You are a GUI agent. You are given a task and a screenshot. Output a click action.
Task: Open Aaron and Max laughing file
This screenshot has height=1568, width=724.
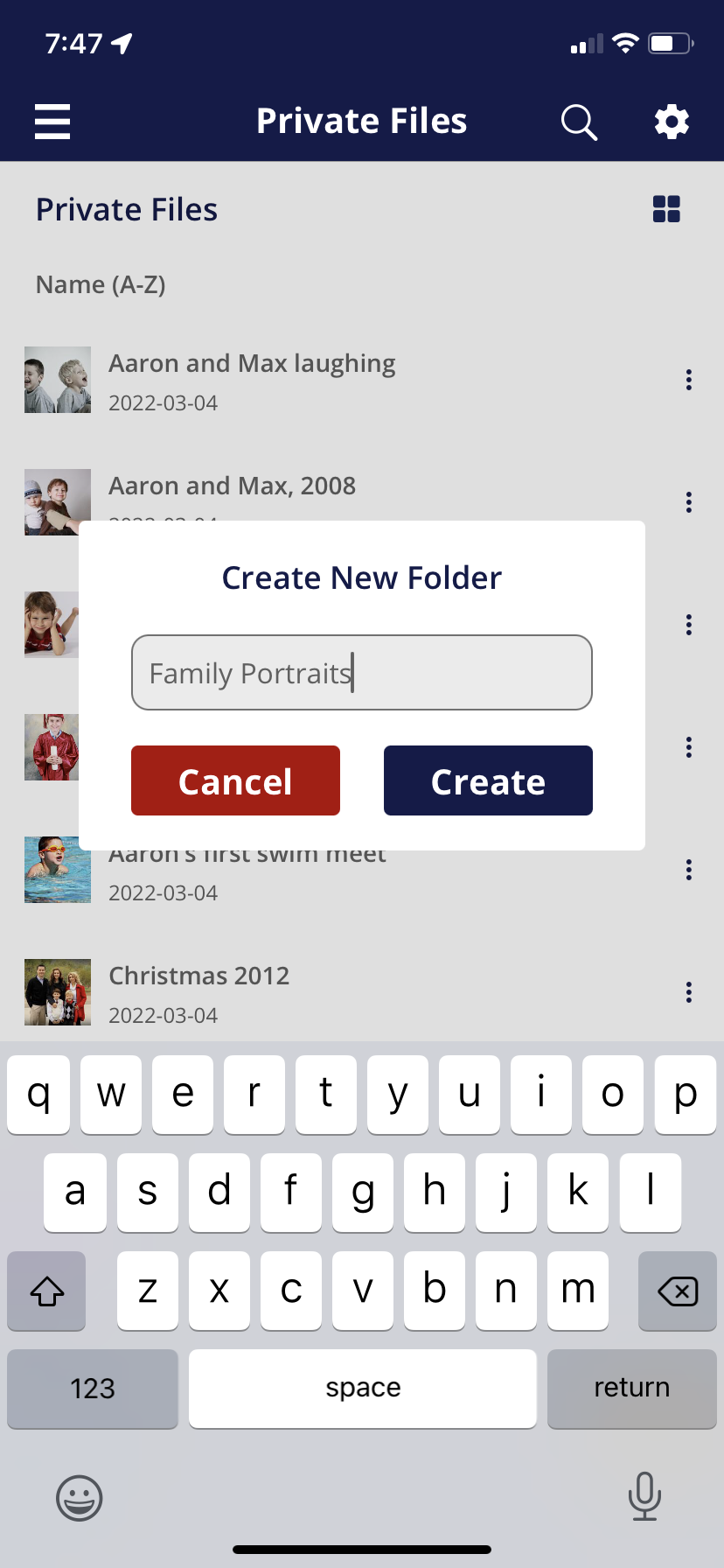click(252, 363)
